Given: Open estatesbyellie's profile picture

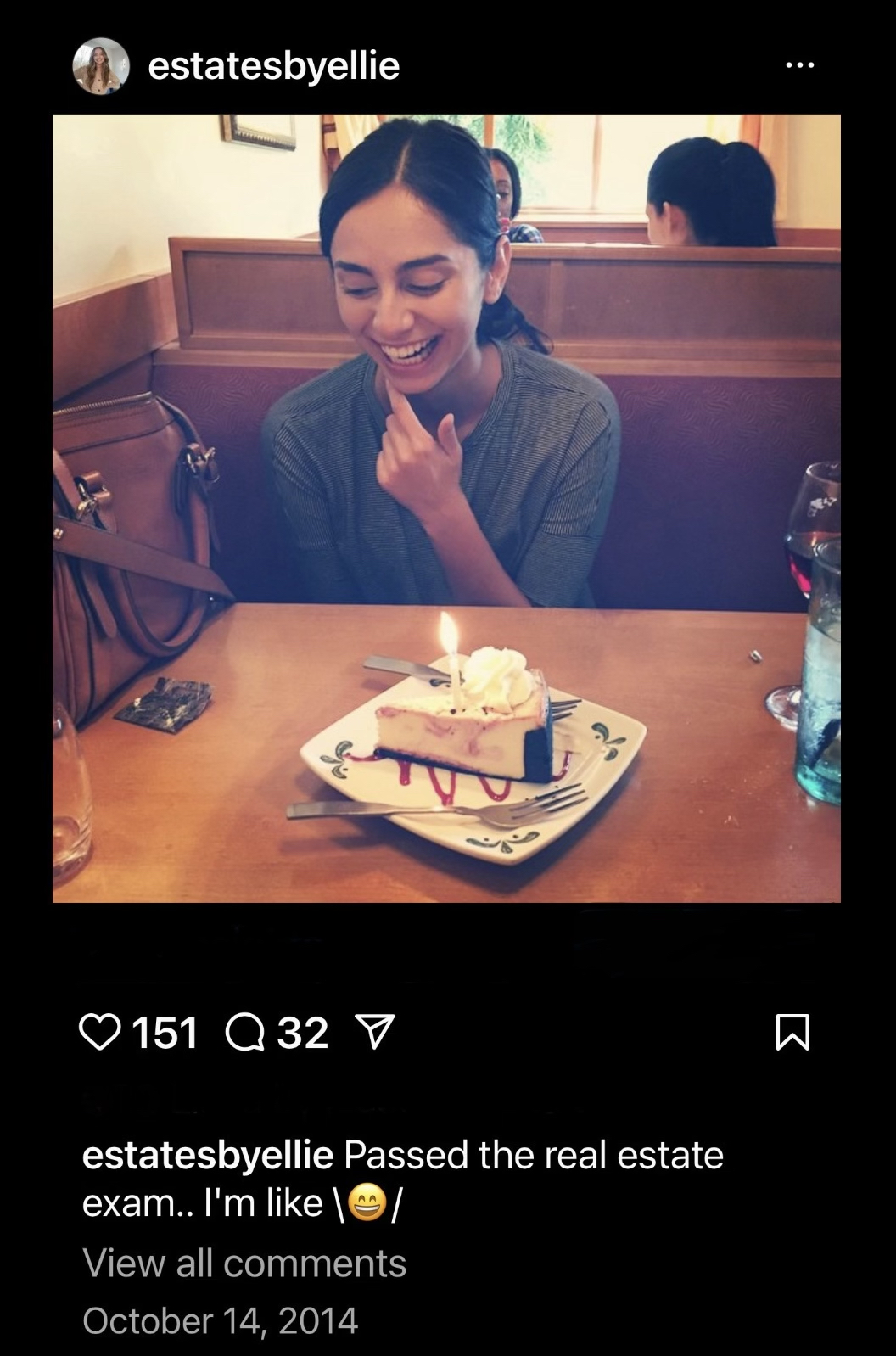Looking at the screenshot, I should (101, 66).
